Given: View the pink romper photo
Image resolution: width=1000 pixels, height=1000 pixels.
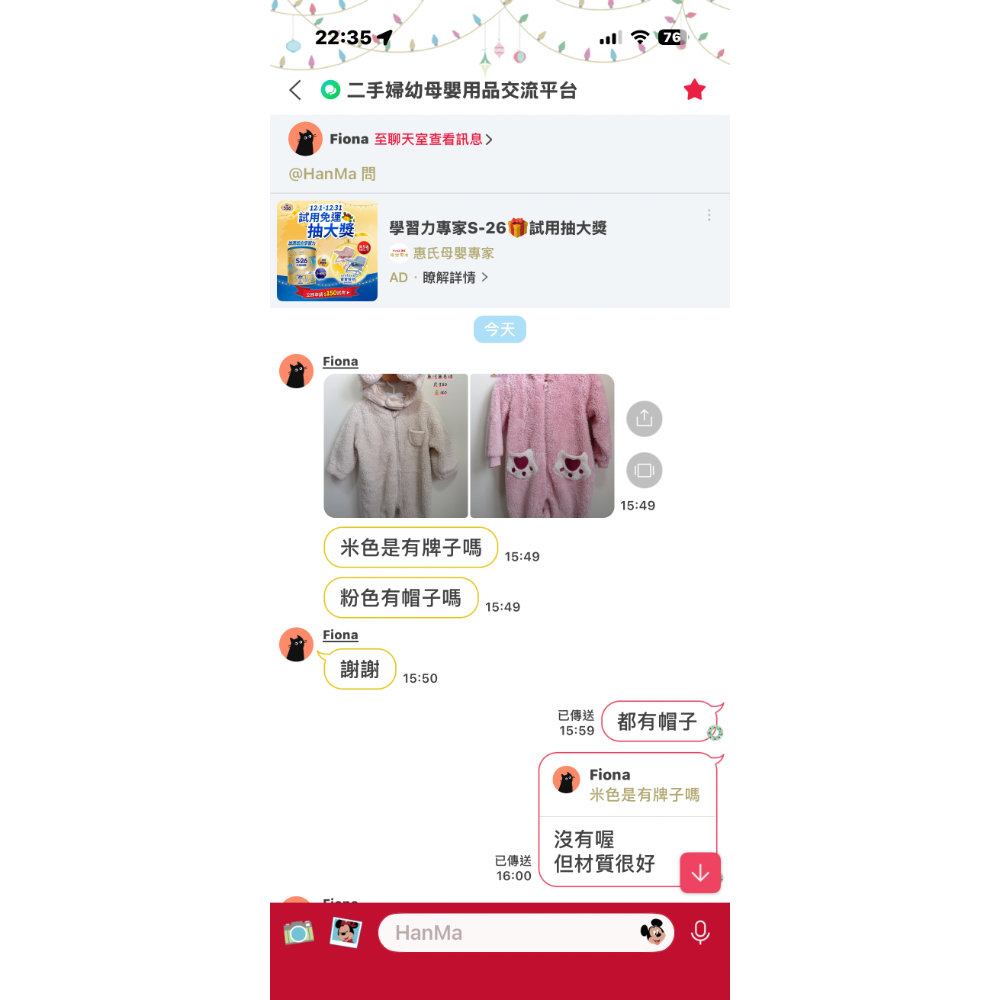Looking at the screenshot, I should tap(542, 445).
